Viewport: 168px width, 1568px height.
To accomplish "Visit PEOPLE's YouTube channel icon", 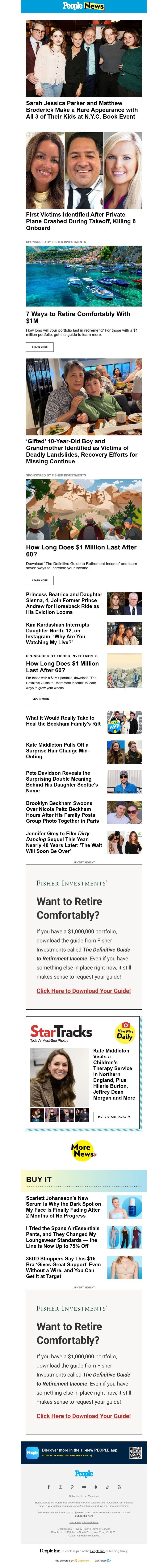I will pyautogui.click(x=84, y=1487).
